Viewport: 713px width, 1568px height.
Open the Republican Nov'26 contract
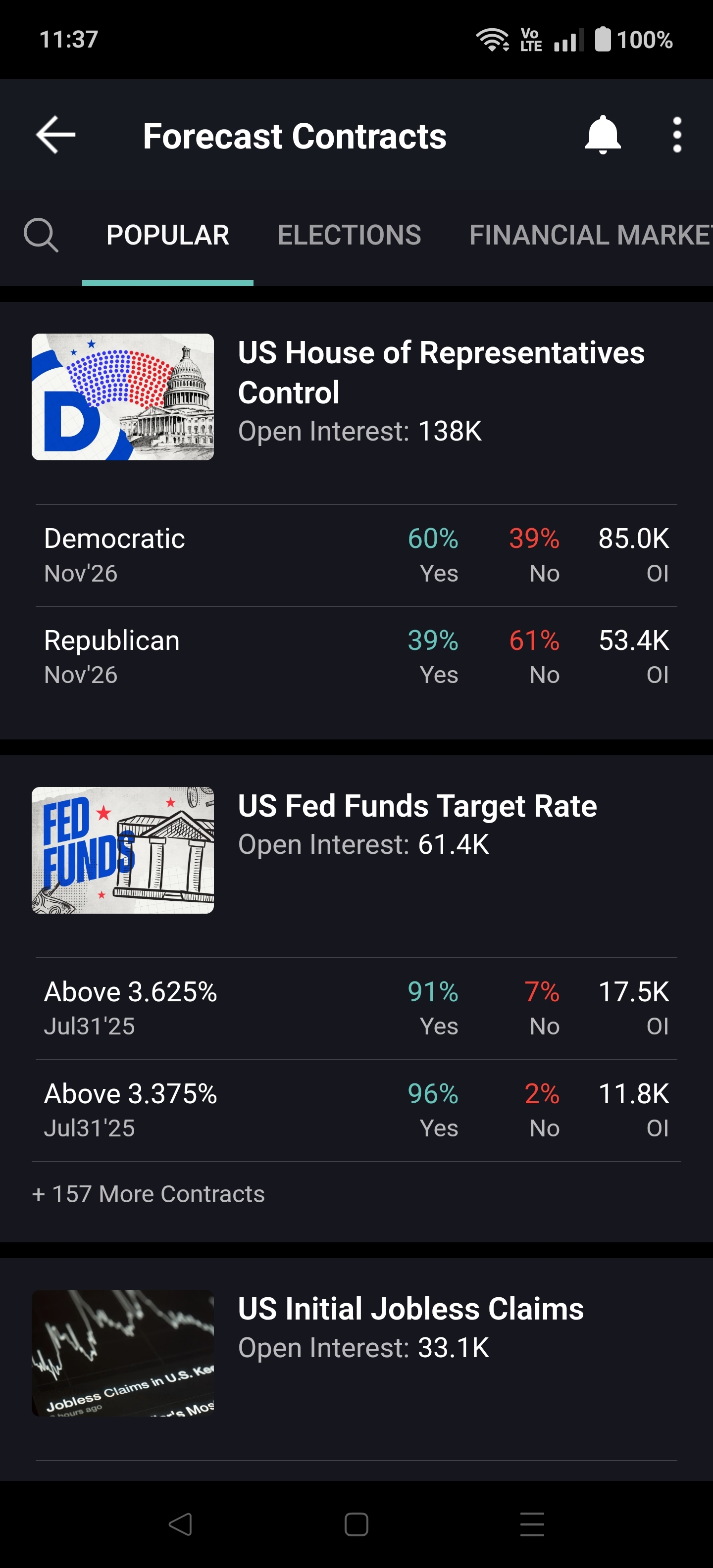point(356,657)
